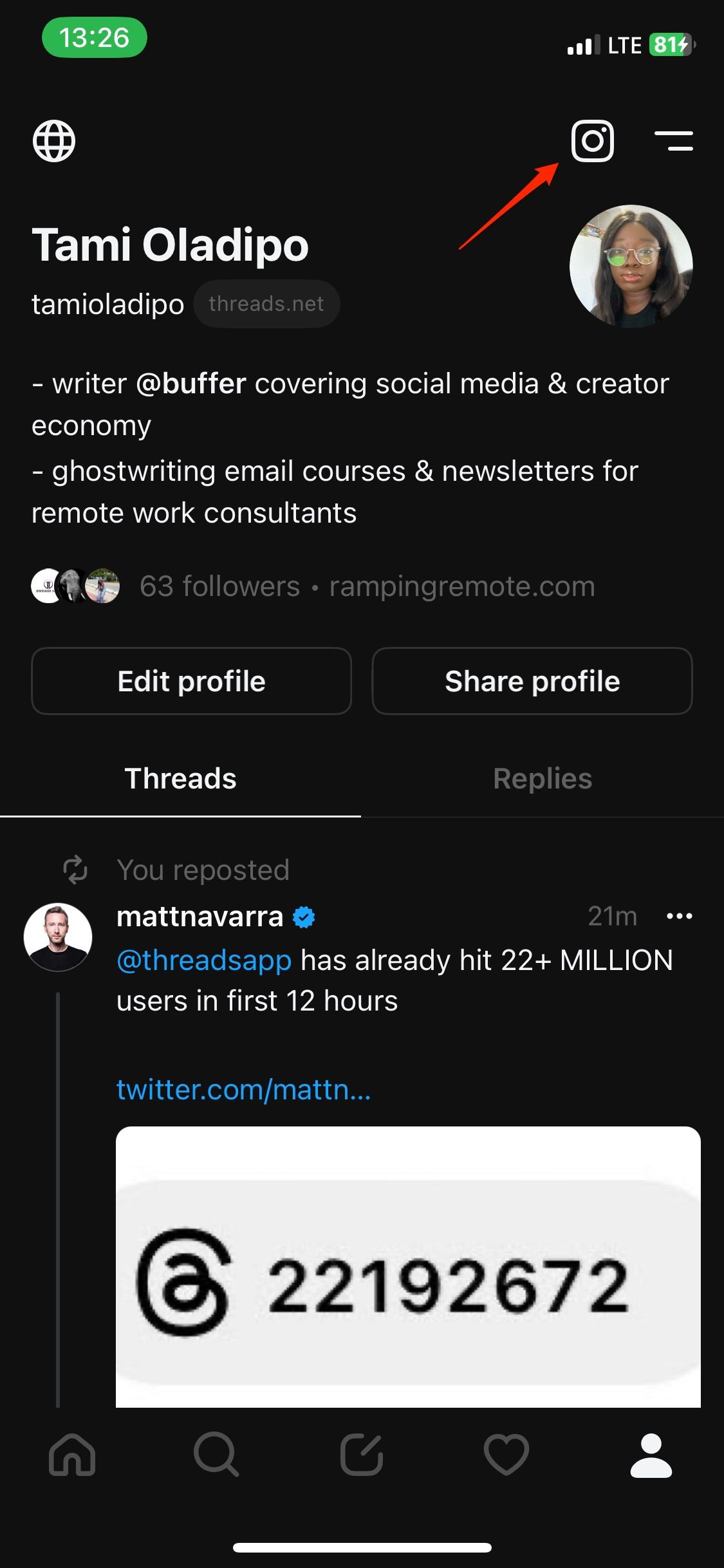724x1568 pixels.
Task: Tap the threads.net badge
Action: (x=266, y=304)
